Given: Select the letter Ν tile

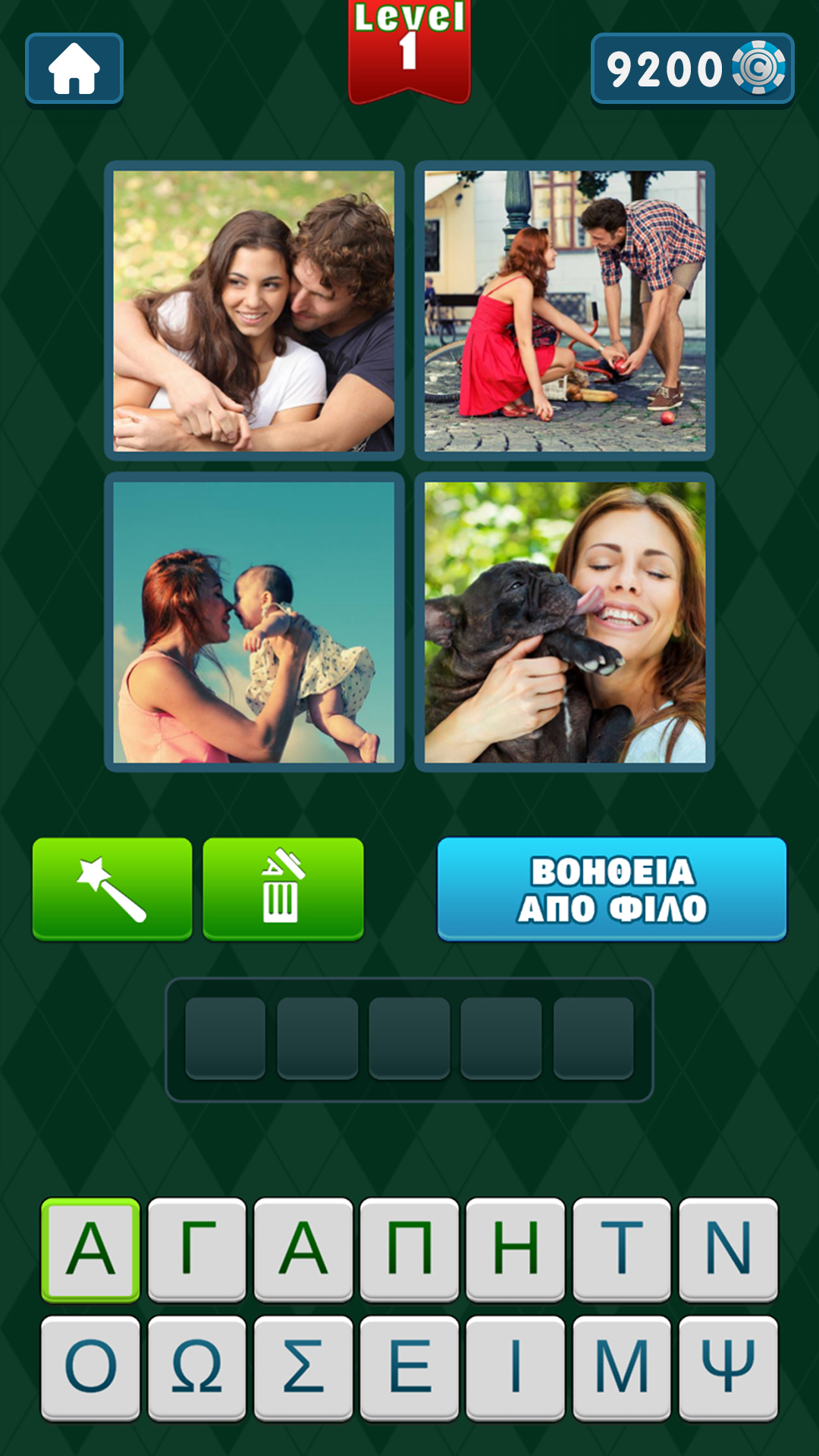Looking at the screenshot, I should tap(728, 1249).
